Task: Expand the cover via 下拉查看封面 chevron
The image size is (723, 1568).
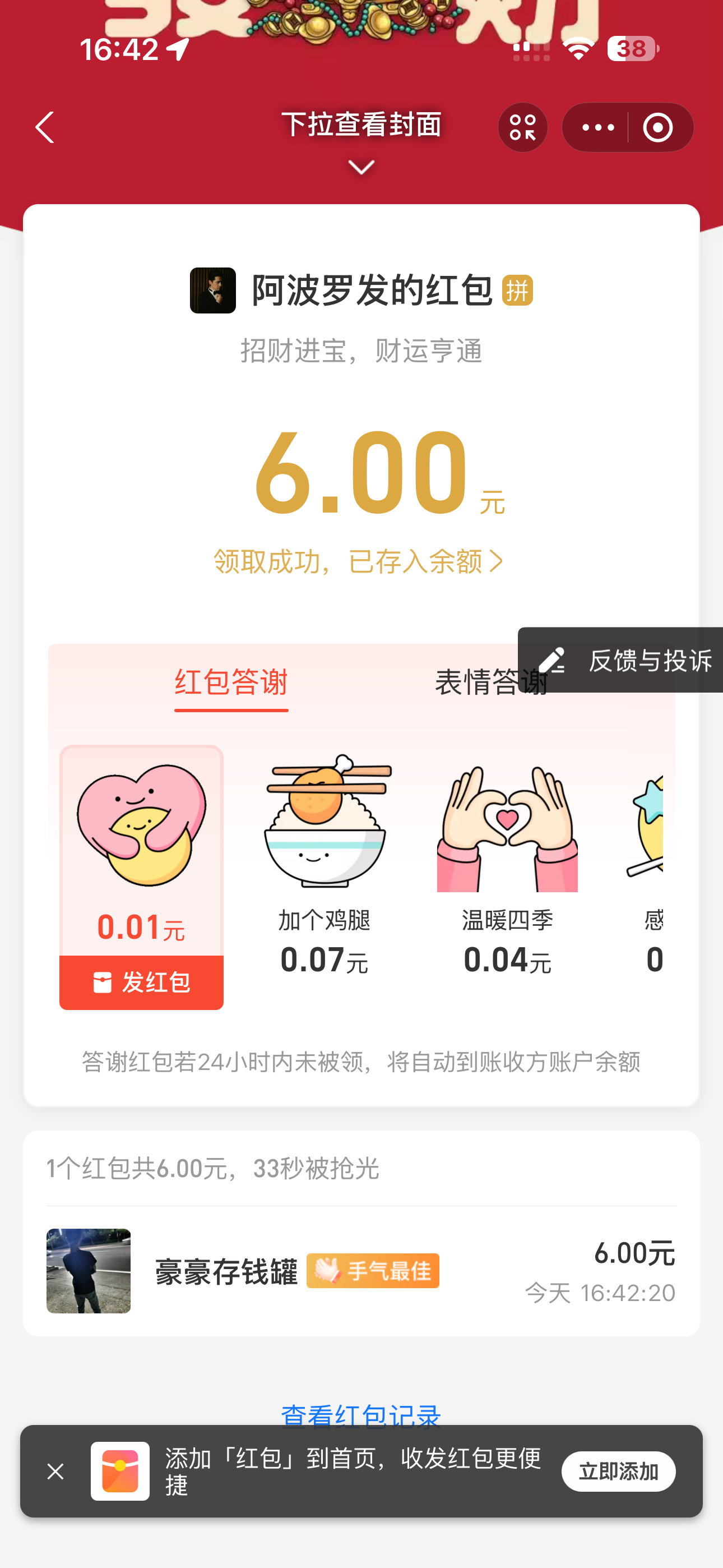Action: click(361, 167)
